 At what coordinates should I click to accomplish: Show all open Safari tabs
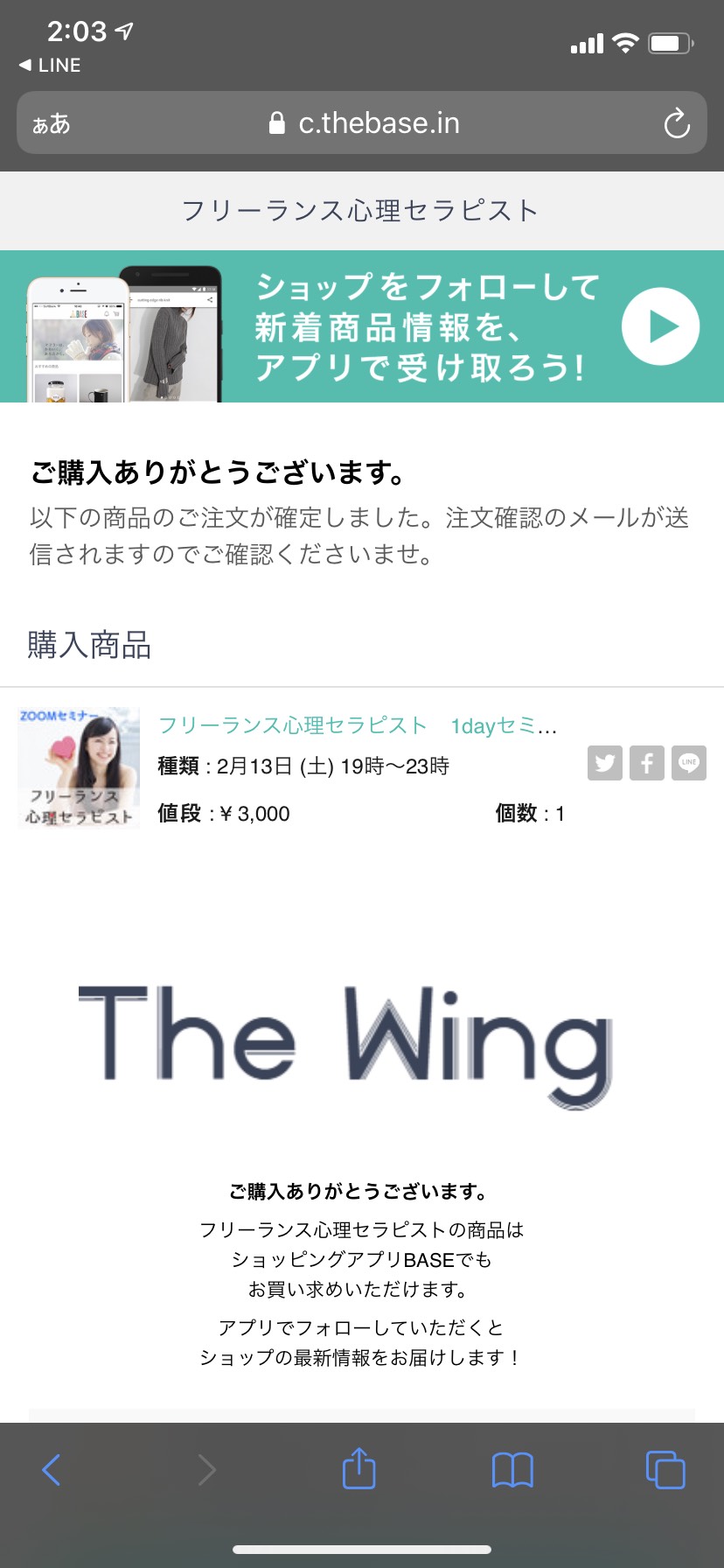(x=665, y=1469)
